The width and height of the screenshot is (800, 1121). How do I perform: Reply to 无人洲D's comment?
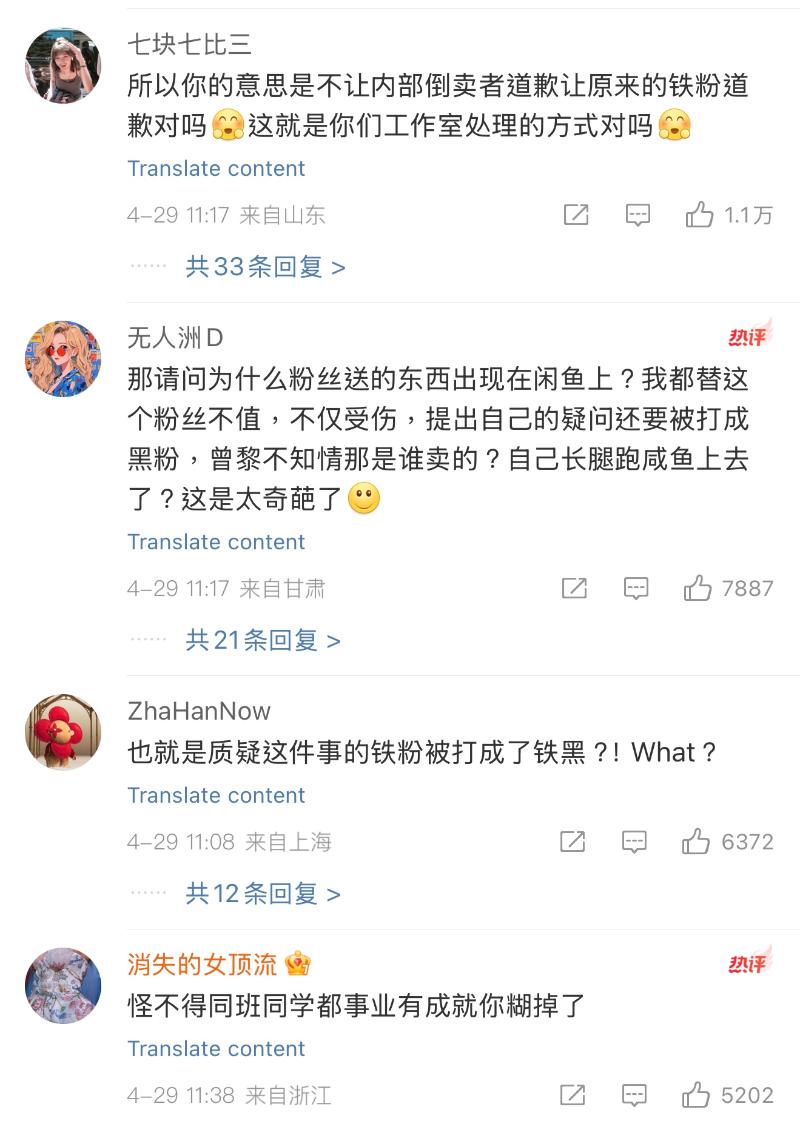click(x=636, y=588)
